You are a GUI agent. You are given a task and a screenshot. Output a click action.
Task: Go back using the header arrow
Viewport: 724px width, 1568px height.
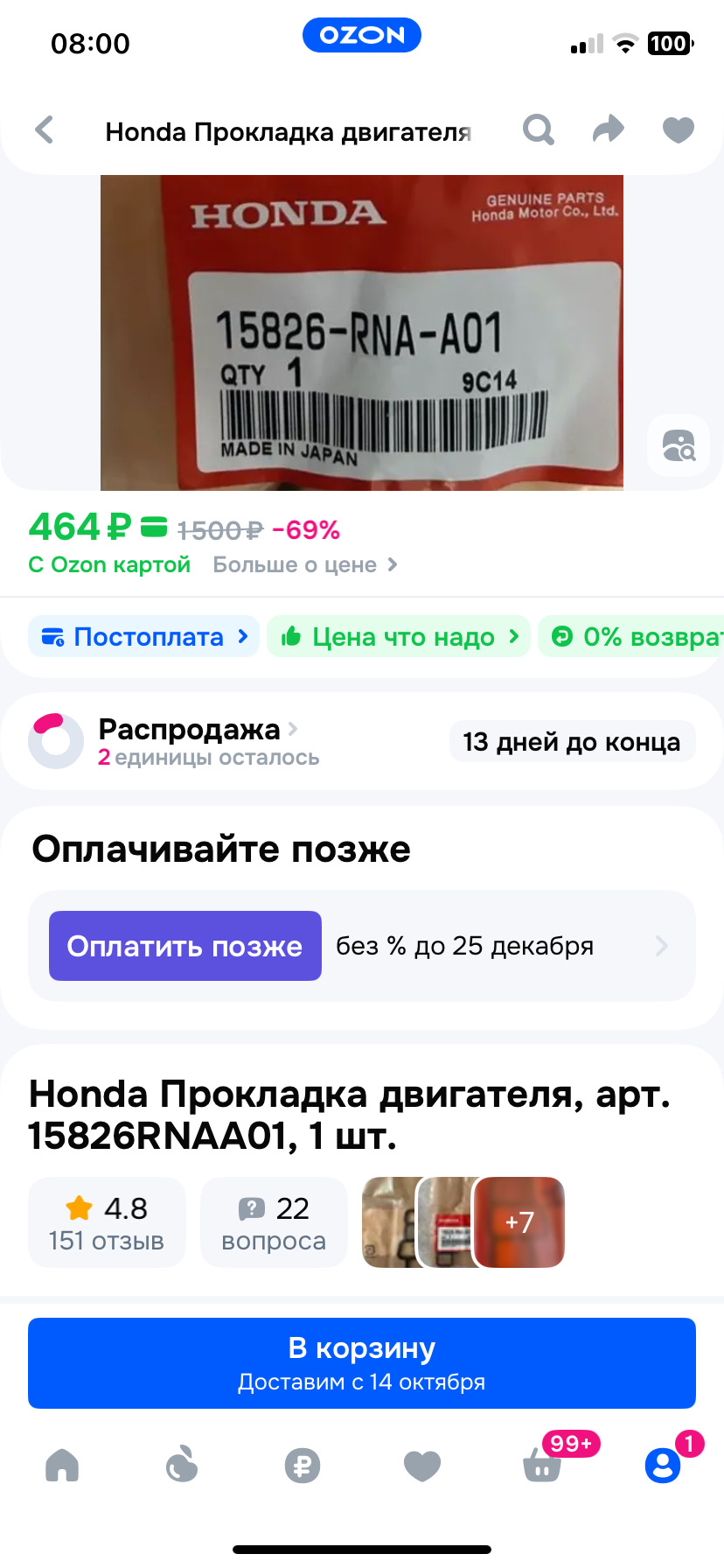pyautogui.click(x=45, y=130)
